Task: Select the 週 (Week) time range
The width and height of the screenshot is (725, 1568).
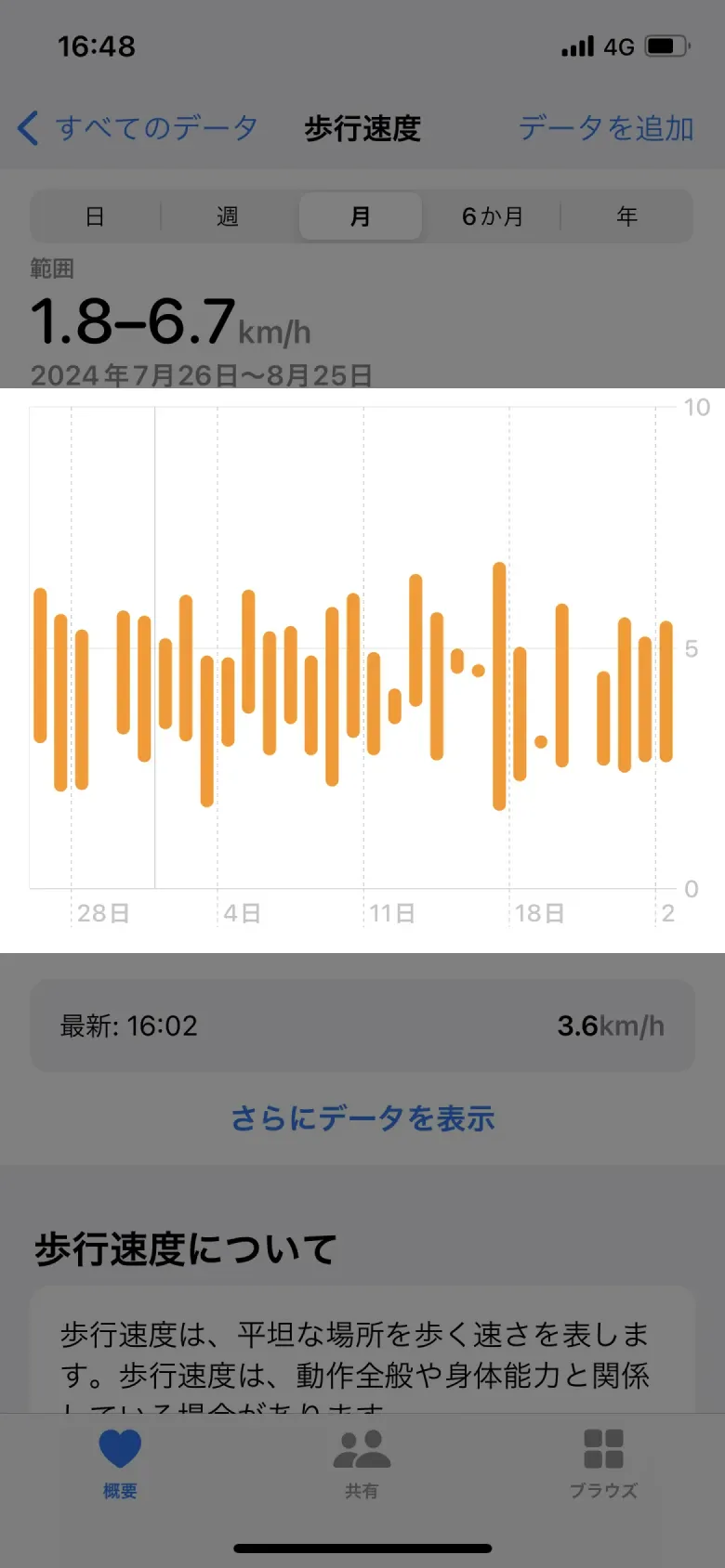Action: (228, 216)
